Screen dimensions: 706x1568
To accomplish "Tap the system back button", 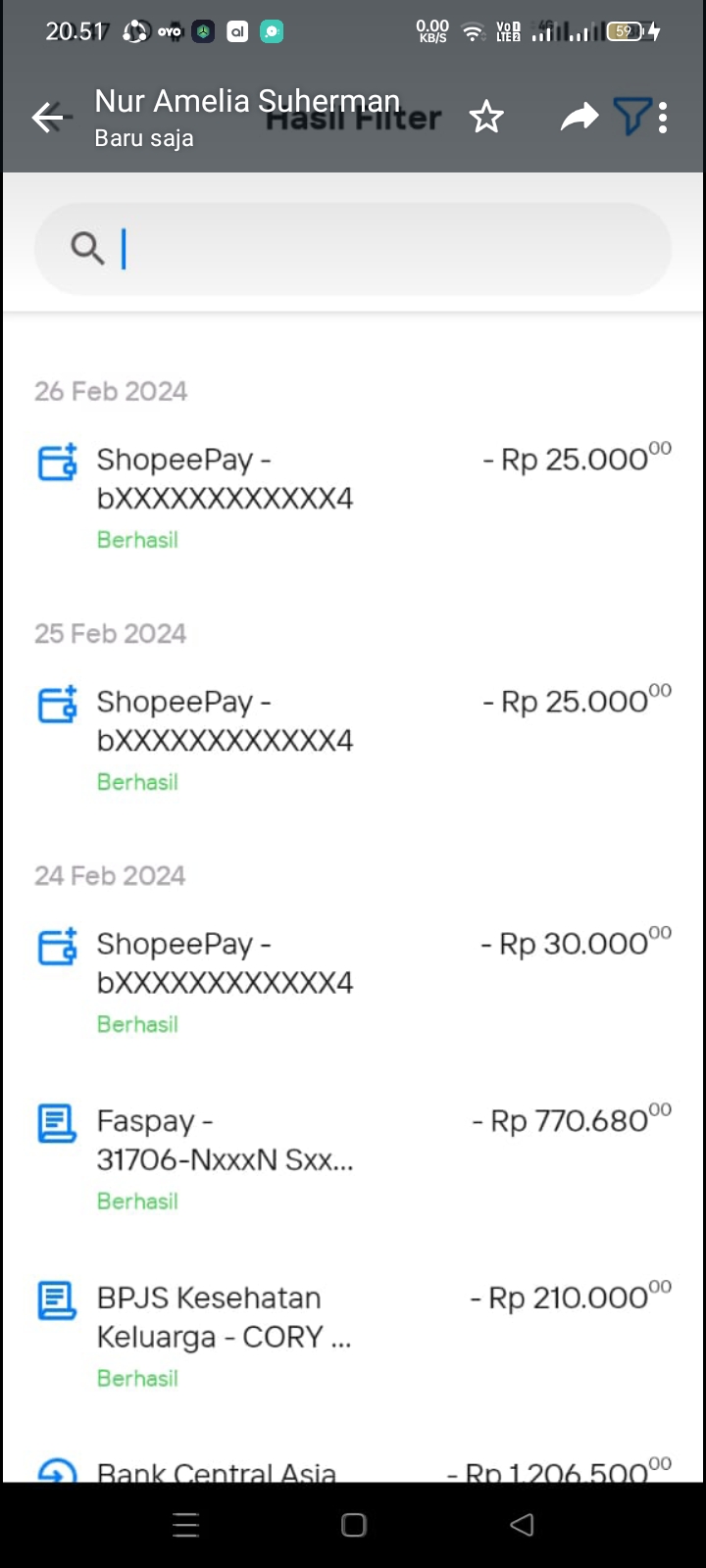I will click(523, 1525).
